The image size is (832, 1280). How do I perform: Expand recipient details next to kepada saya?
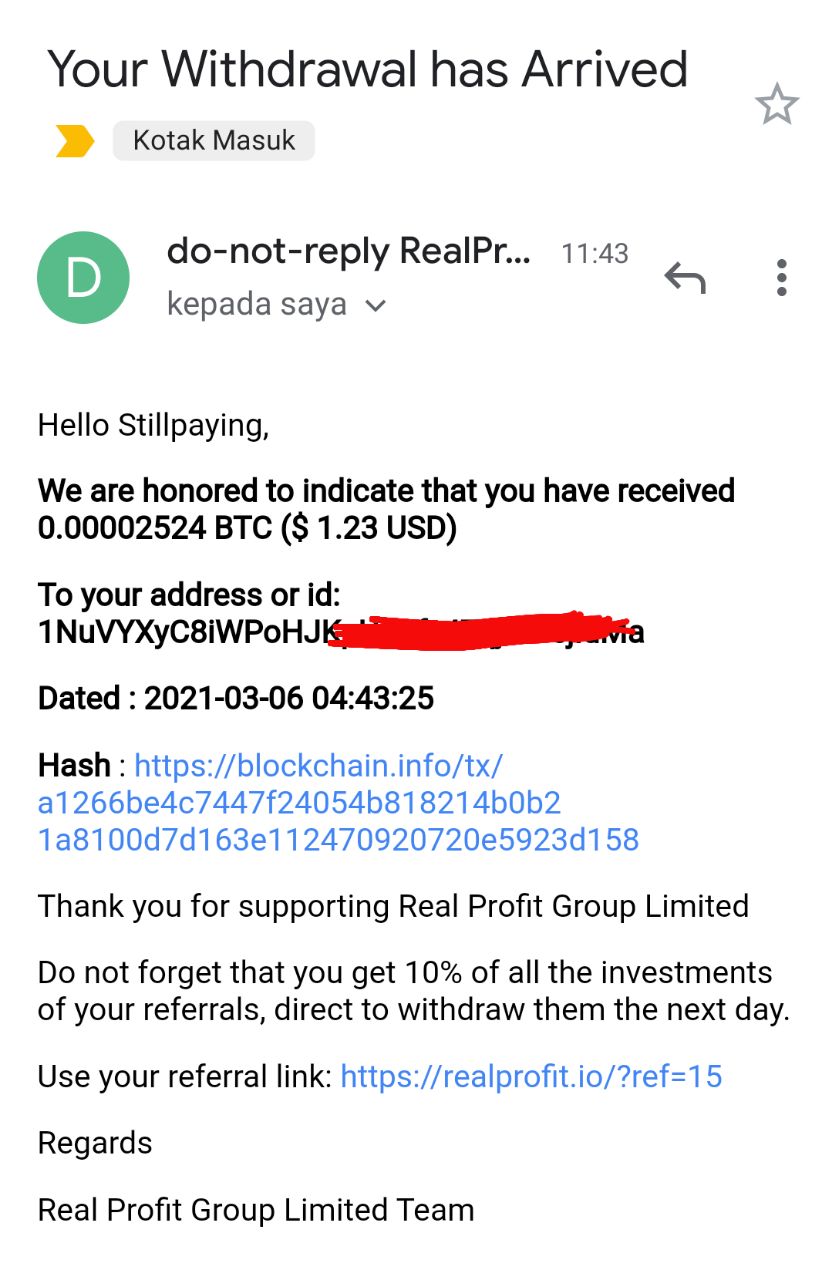[376, 306]
